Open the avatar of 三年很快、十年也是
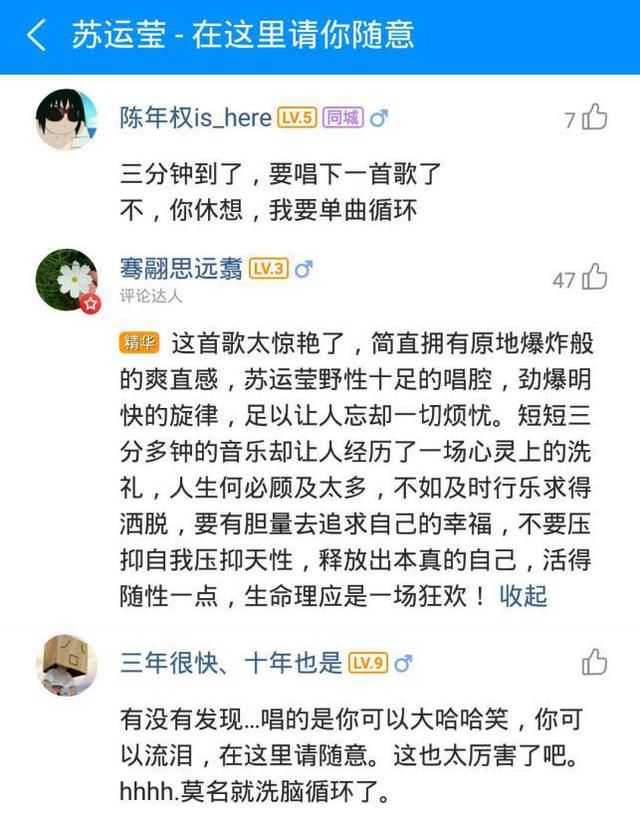 tap(67, 665)
